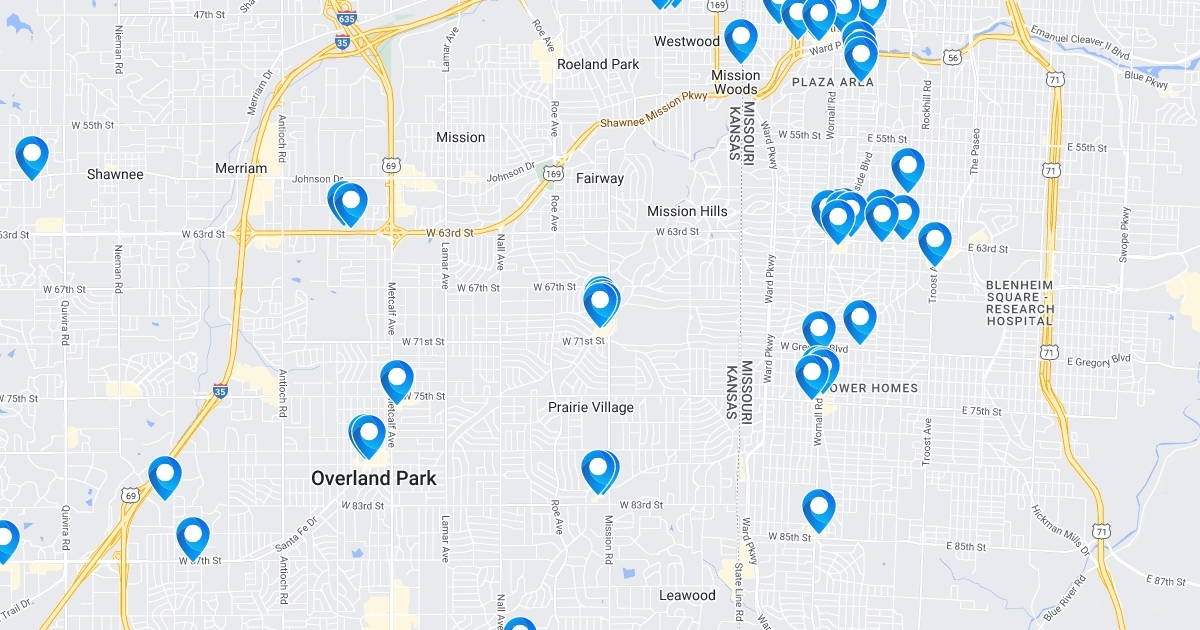
Task: Open the pin on Troost Ave near E 63rd
Action: pos(934,241)
